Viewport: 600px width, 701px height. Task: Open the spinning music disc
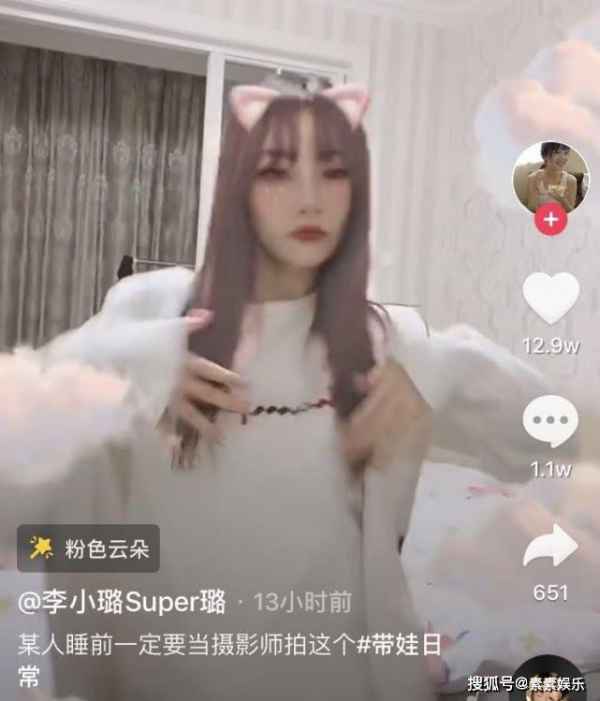click(553, 680)
